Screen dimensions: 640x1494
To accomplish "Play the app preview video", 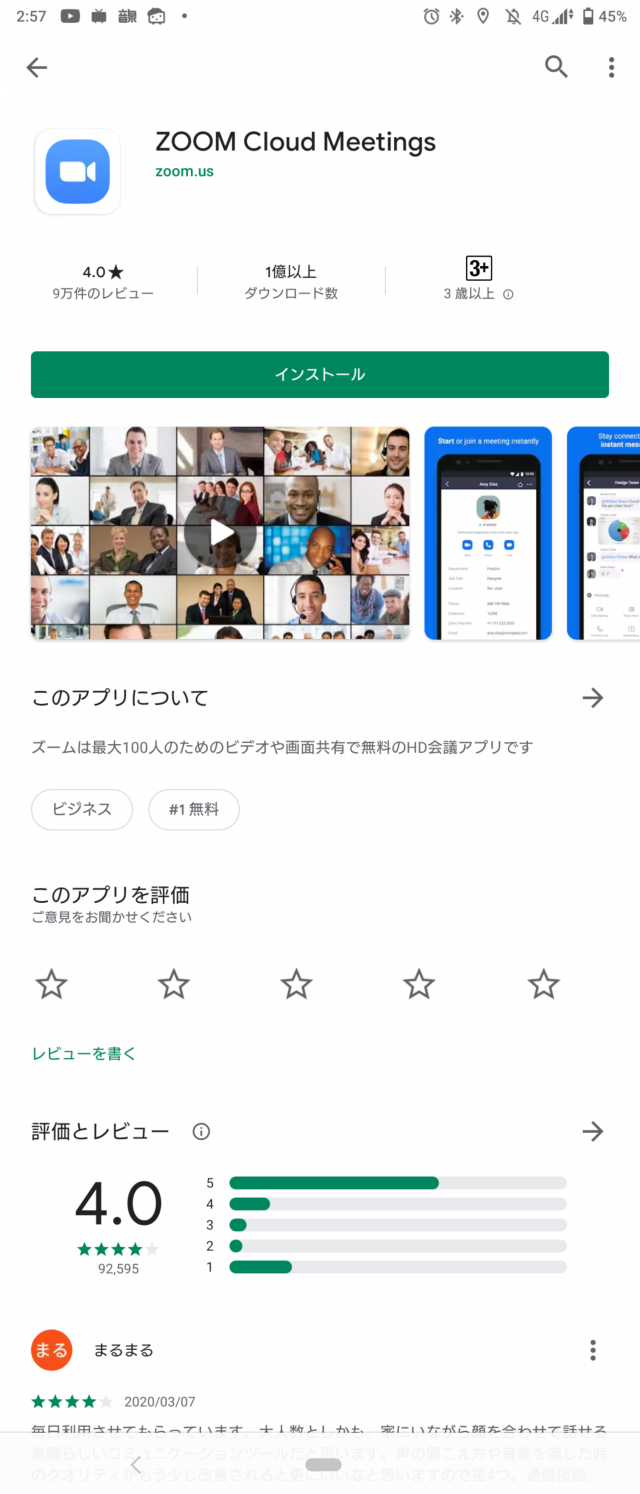I will [220, 534].
